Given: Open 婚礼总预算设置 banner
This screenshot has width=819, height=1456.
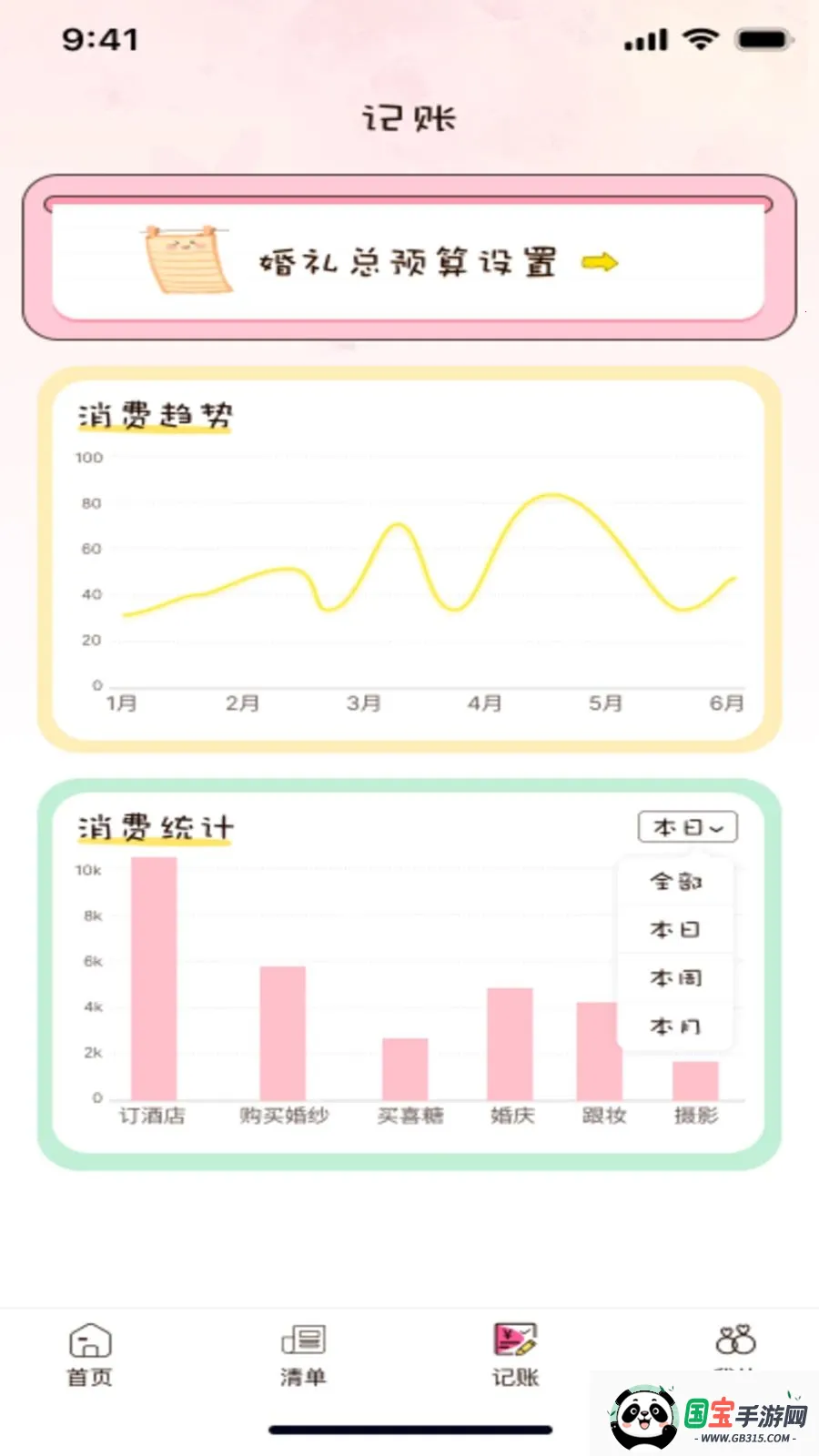Looking at the screenshot, I should pos(409,261).
